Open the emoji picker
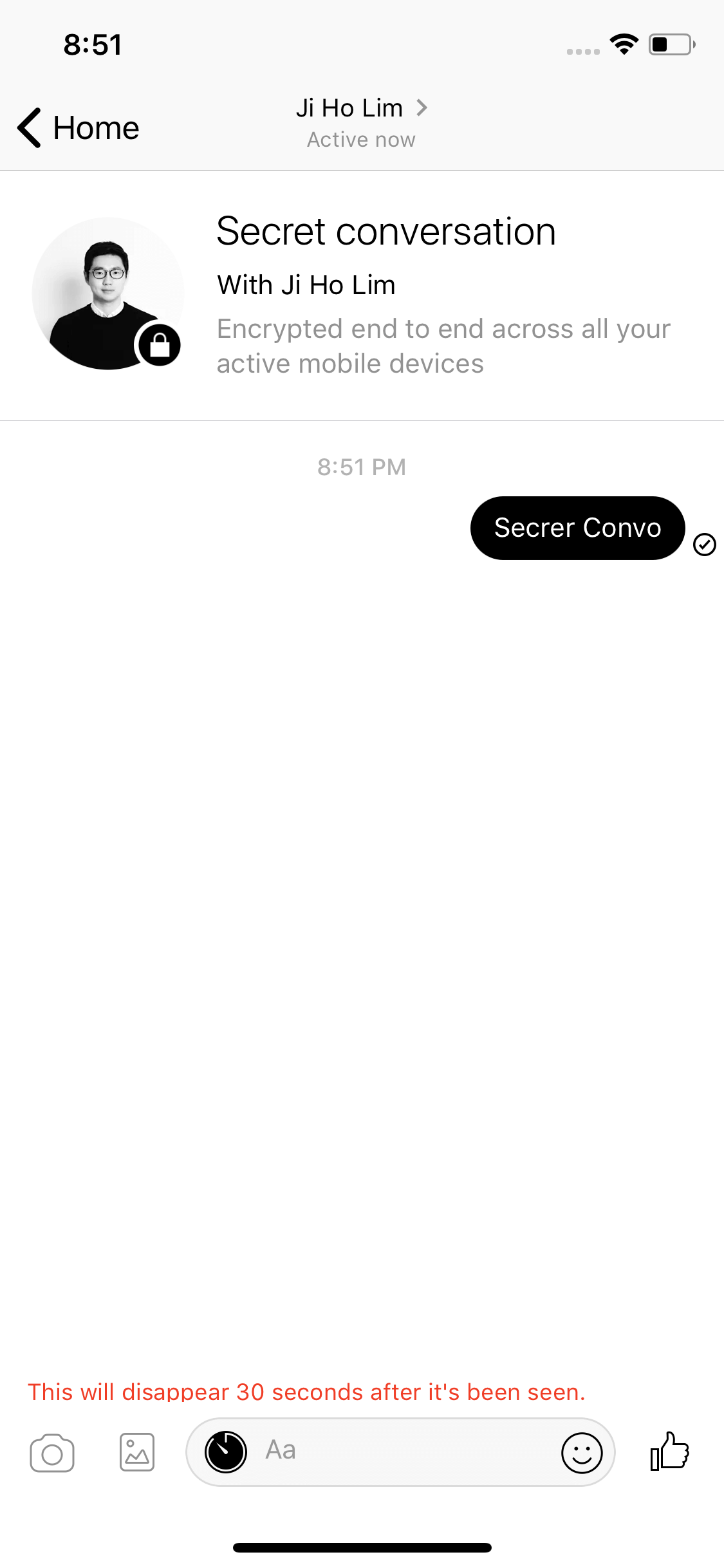 click(x=582, y=1453)
